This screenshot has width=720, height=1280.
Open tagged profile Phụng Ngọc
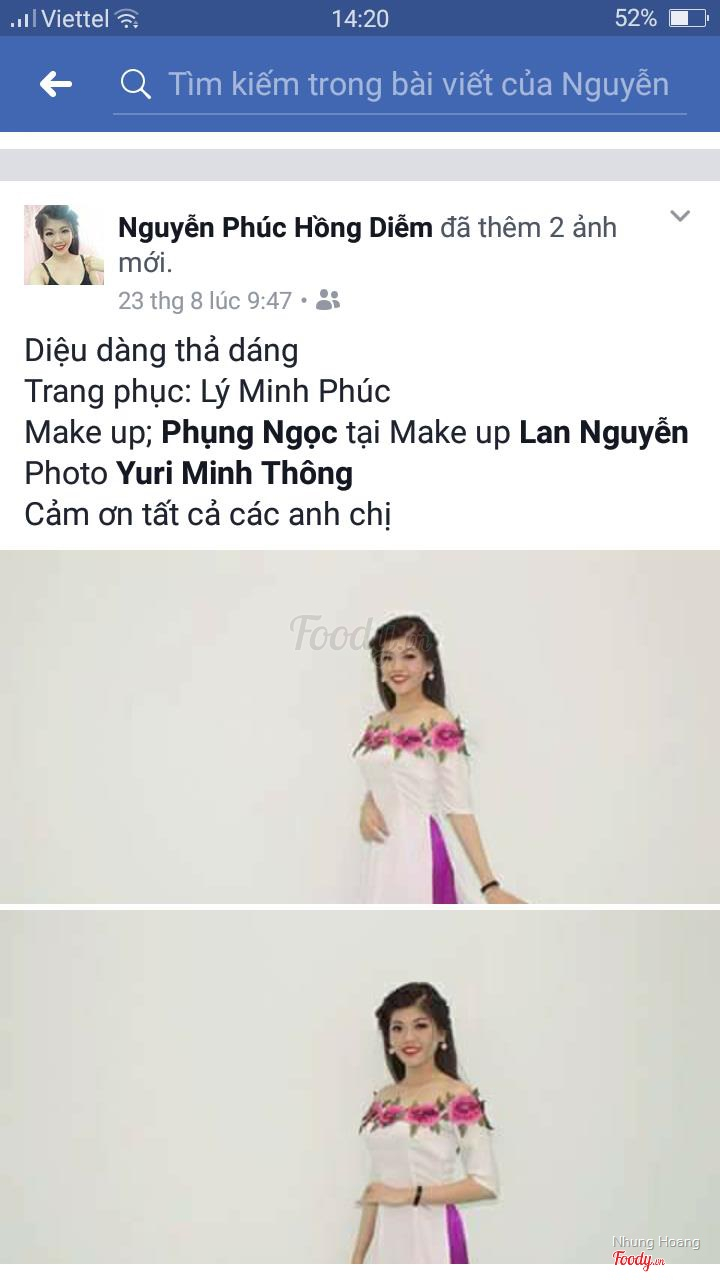coord(249,432)
